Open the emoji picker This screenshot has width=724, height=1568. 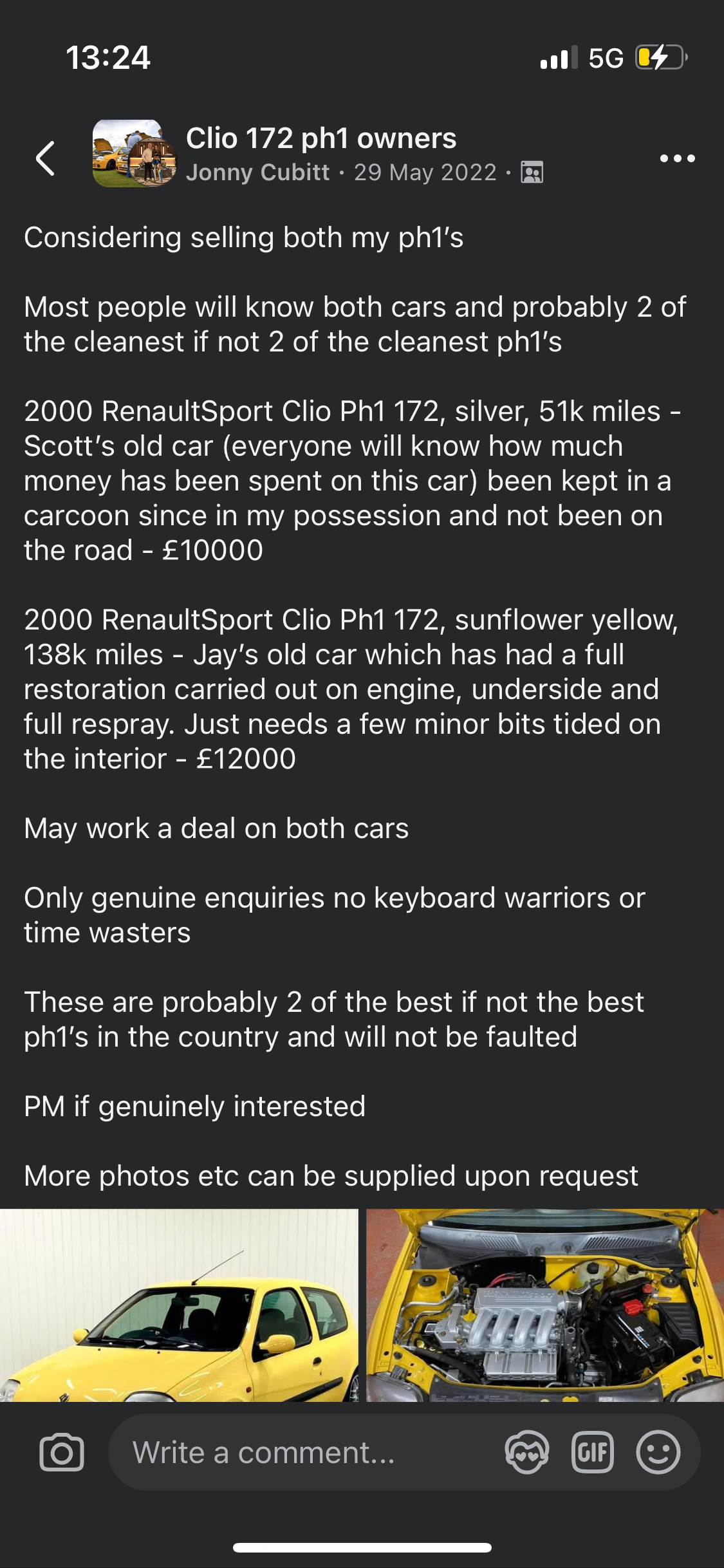pos(658,1453)
